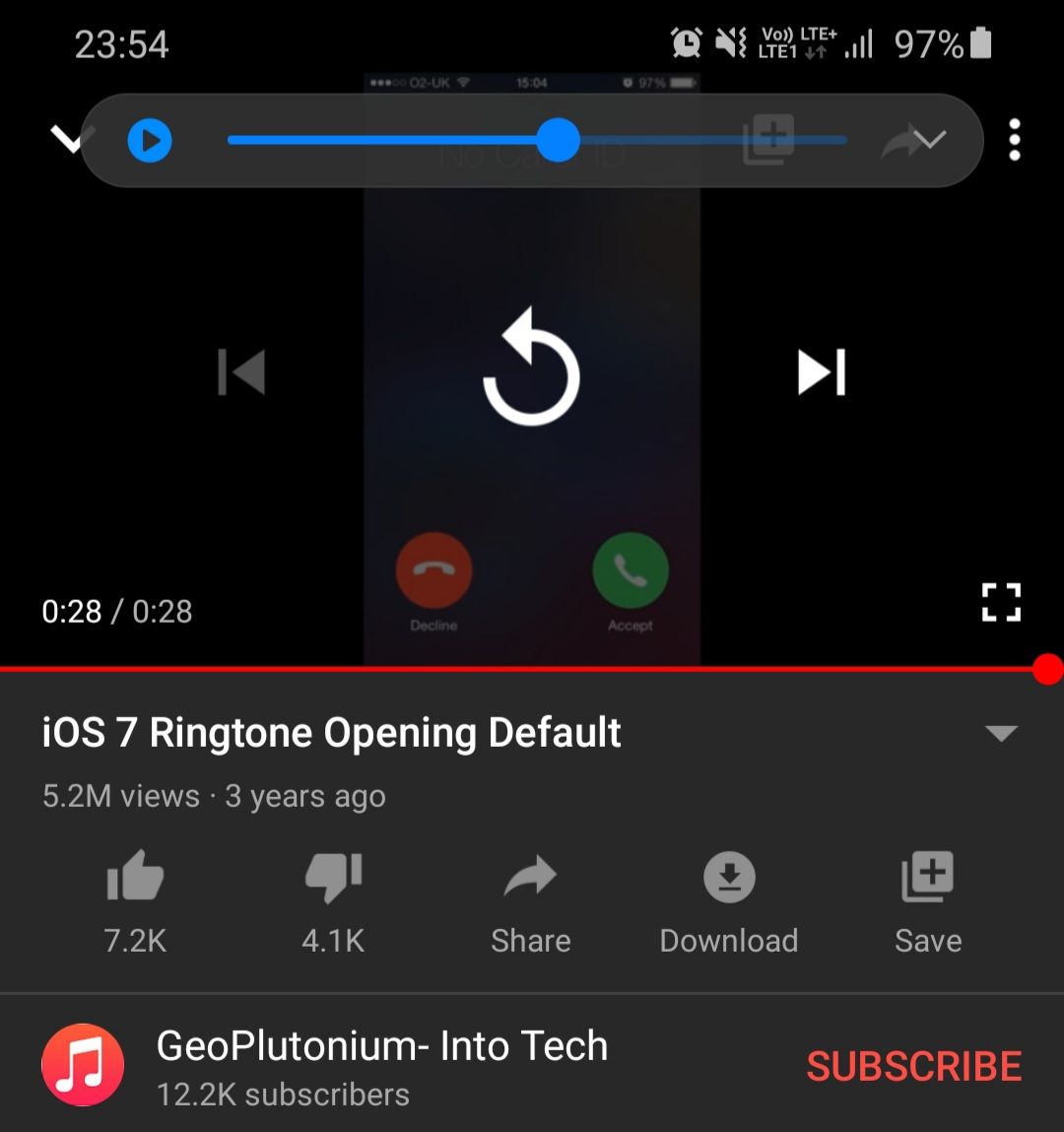Expand the volume panel chevron
Image resolution: width=1064 pixels, height=1132 pixels.
click(929, 140)
